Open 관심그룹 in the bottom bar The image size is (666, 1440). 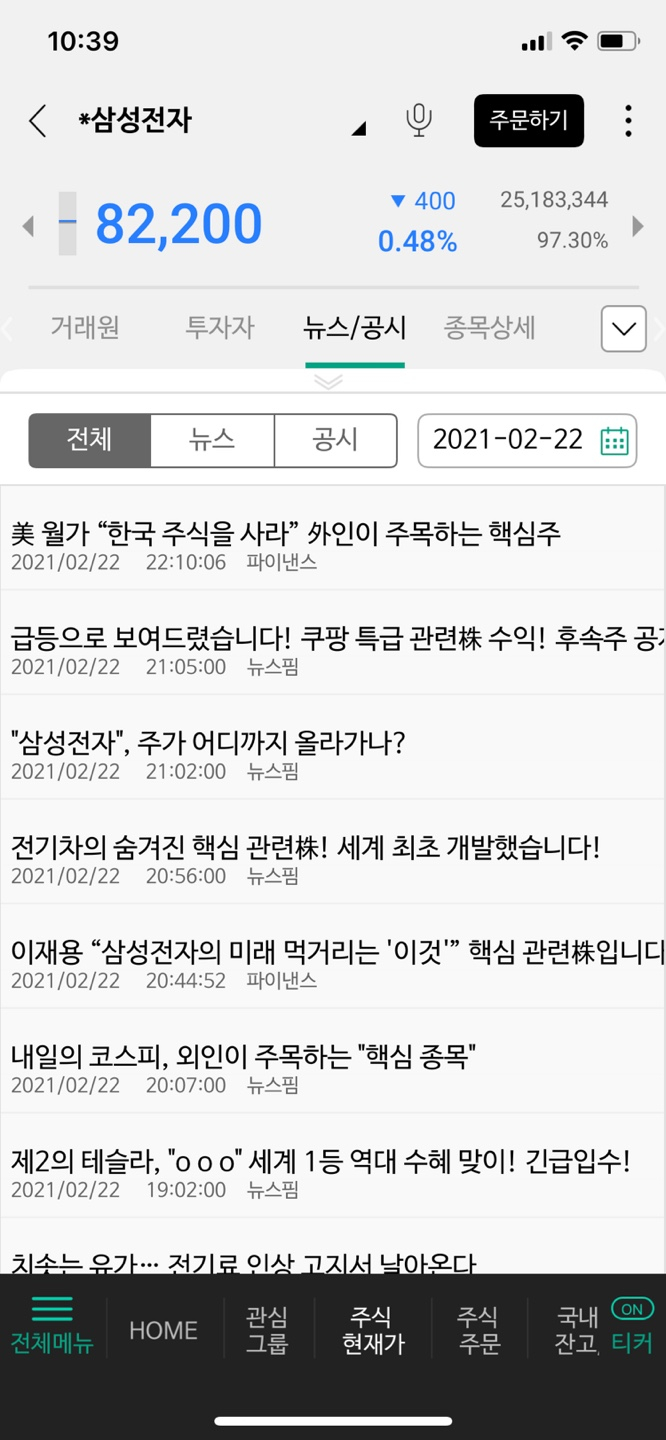pos(267,1330)
